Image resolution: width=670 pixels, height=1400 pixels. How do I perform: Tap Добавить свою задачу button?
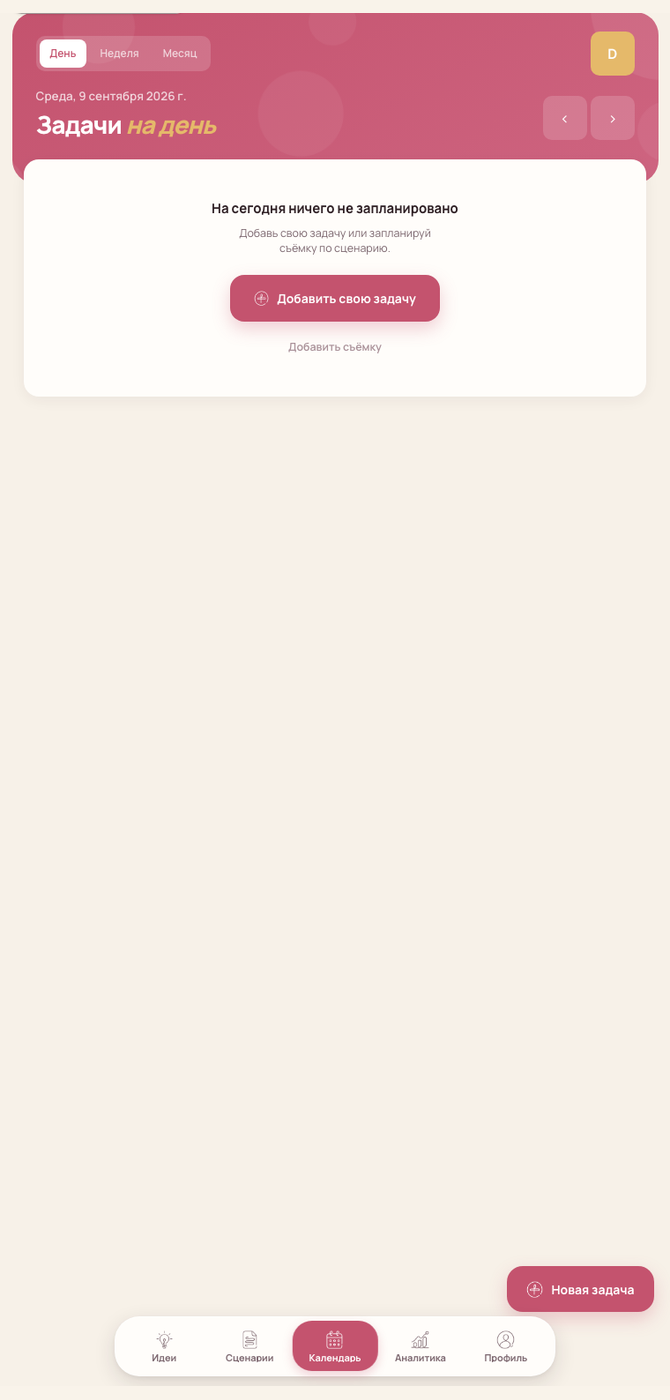(x=335, y=298)
